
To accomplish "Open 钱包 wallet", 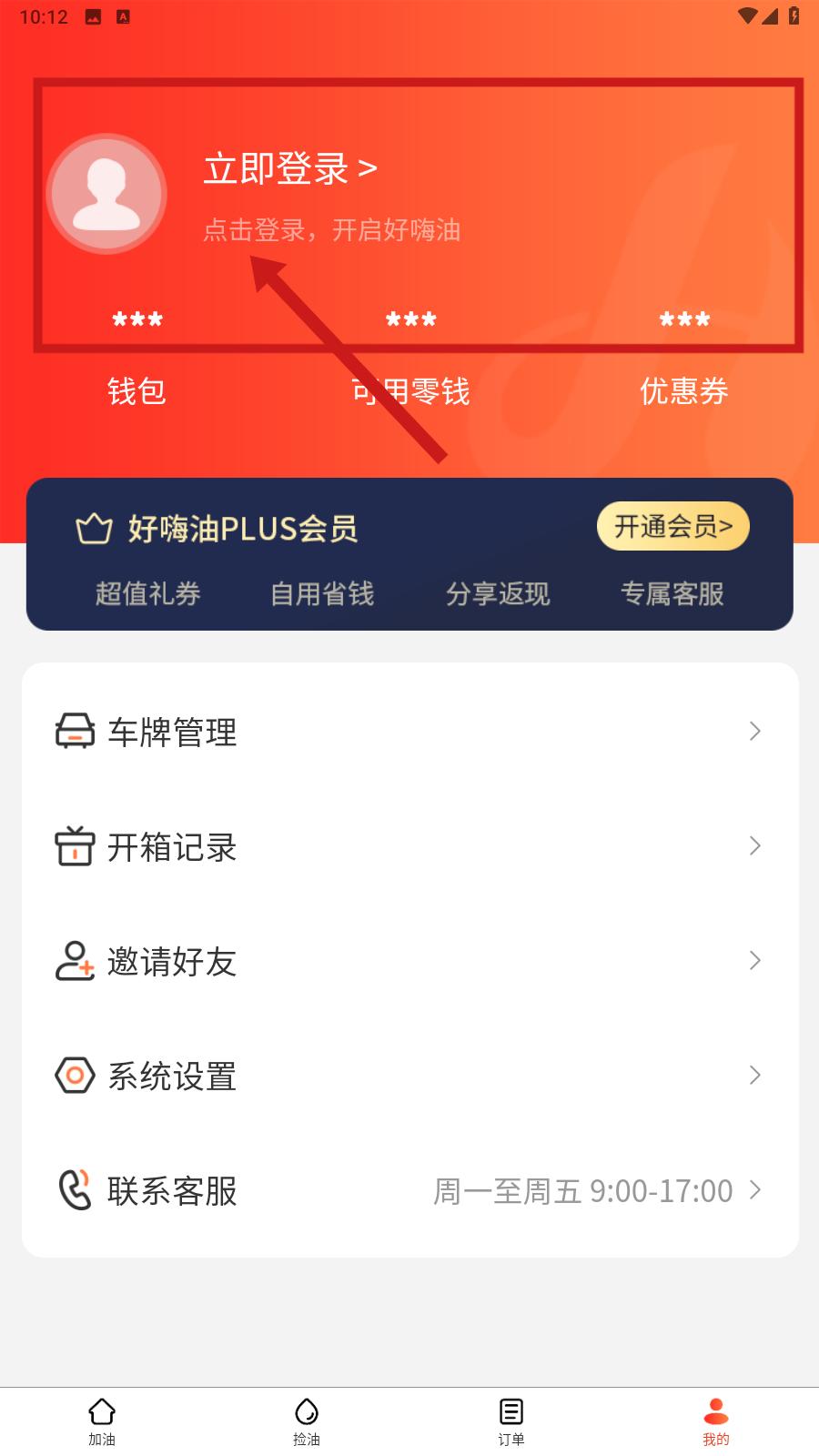I will point(136,391).
